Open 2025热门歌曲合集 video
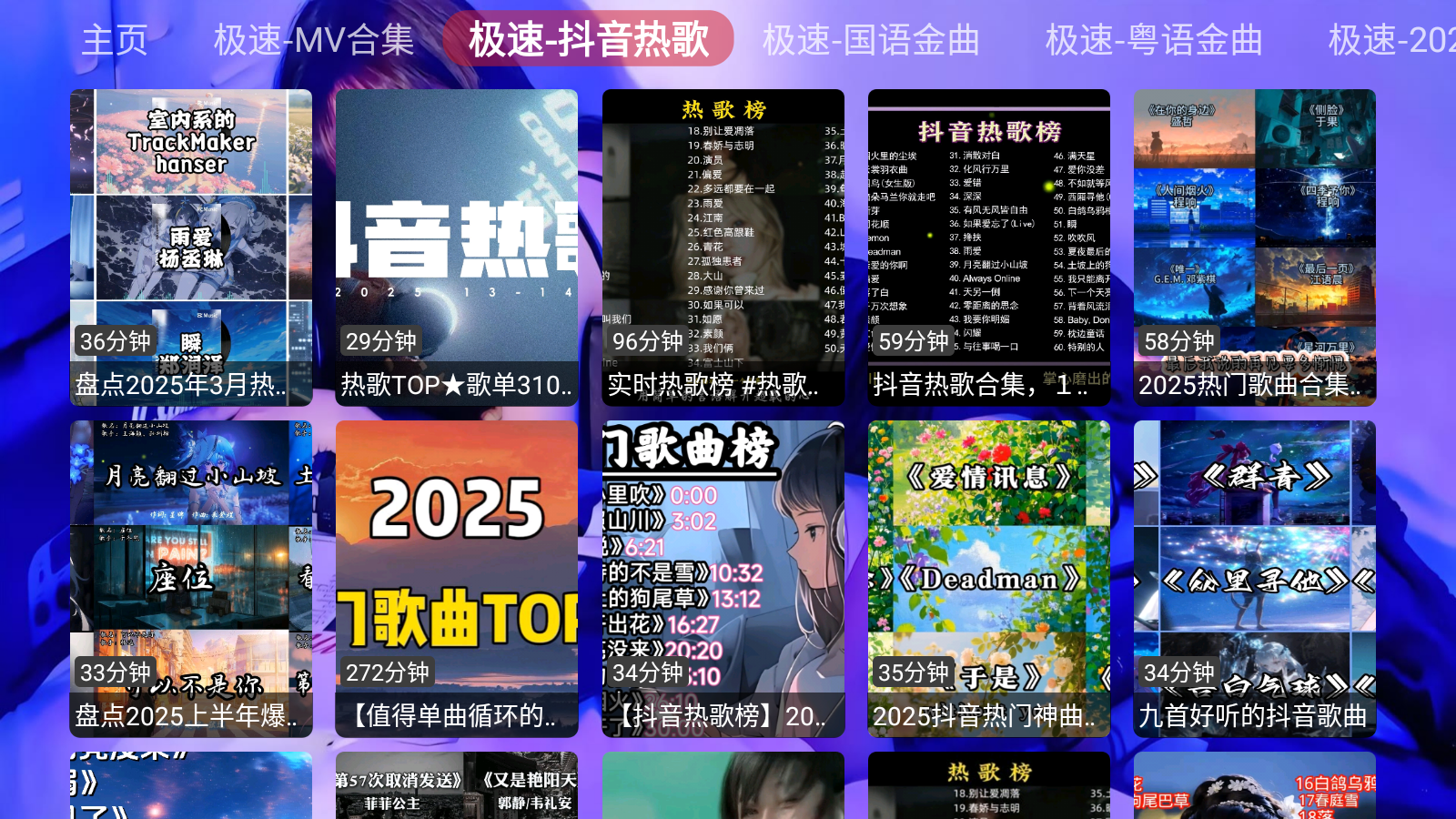1456x819 pixels. (1255, 247)
